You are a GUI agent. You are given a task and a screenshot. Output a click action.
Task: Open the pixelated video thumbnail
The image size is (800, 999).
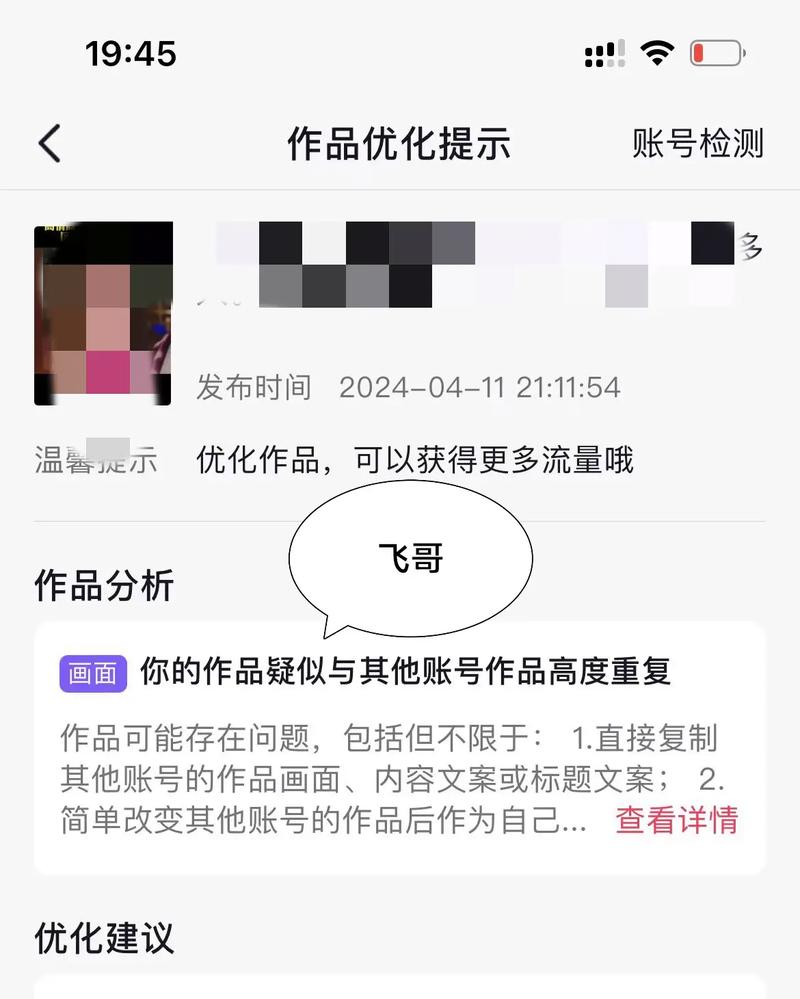point(103,314)
